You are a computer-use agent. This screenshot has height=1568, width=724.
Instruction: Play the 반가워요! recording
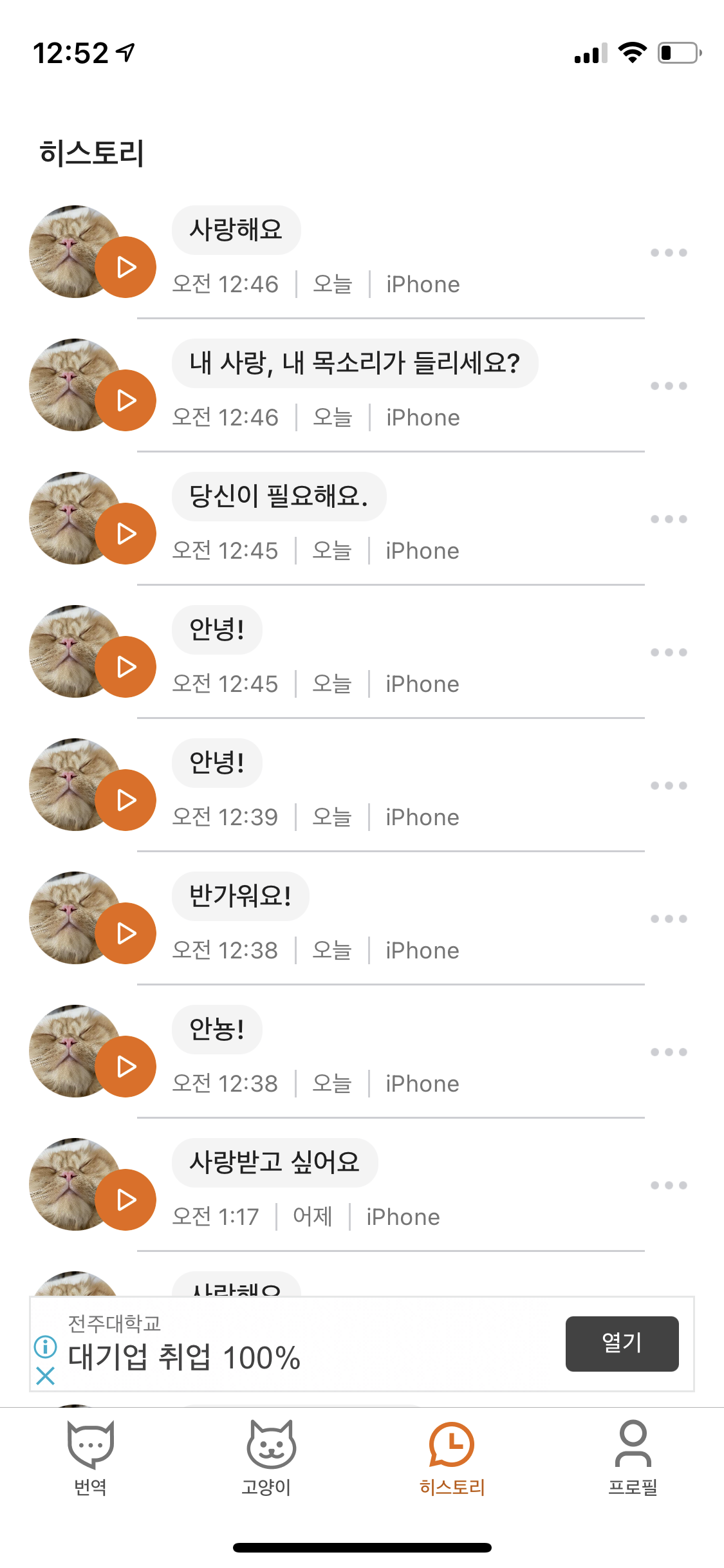coord(125,933)
